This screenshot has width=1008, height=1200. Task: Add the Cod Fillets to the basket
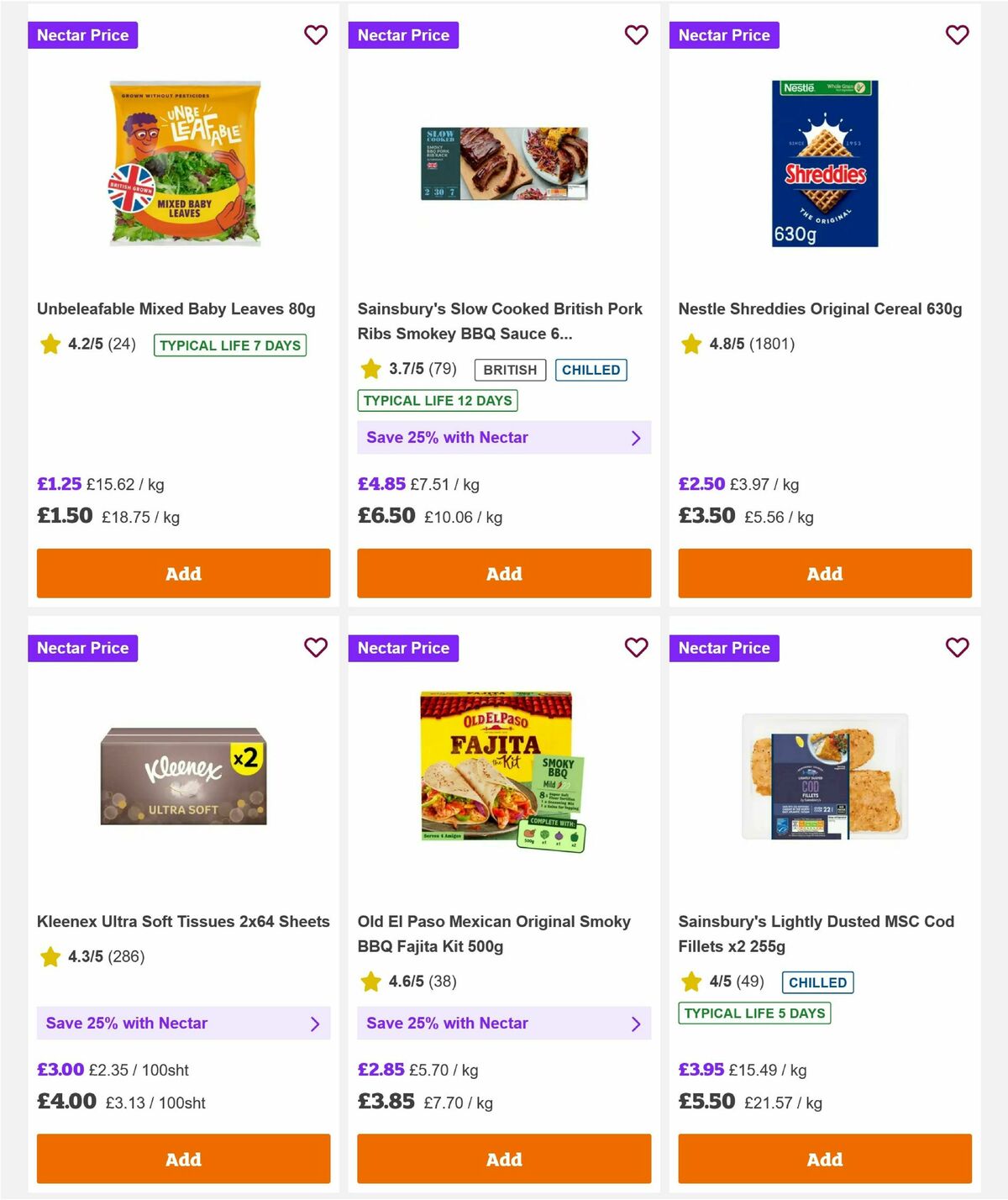[824, 1159]
